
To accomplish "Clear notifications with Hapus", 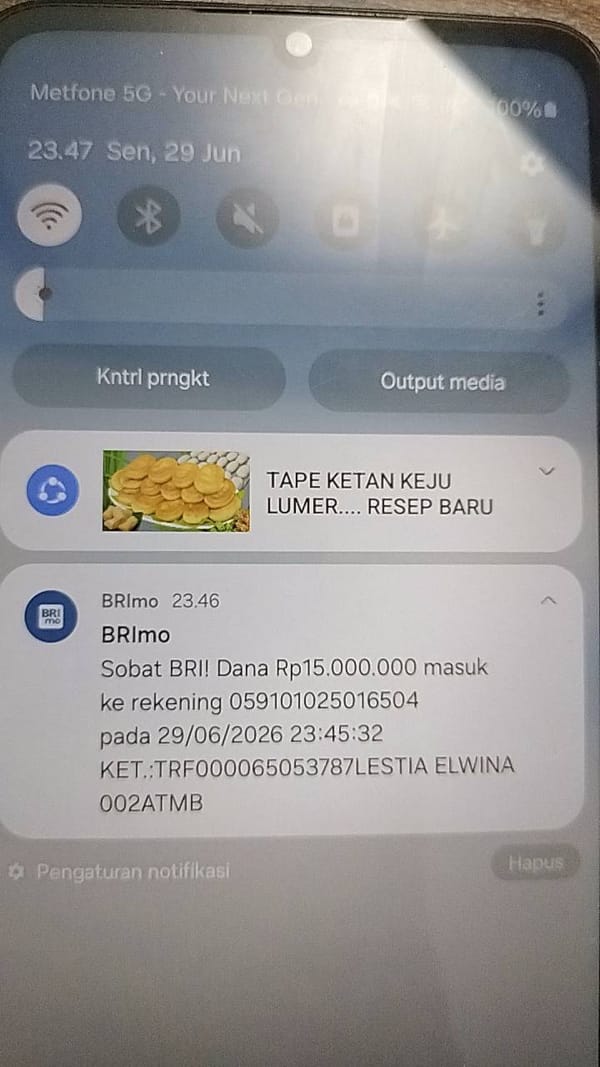I will click(535, 863).
